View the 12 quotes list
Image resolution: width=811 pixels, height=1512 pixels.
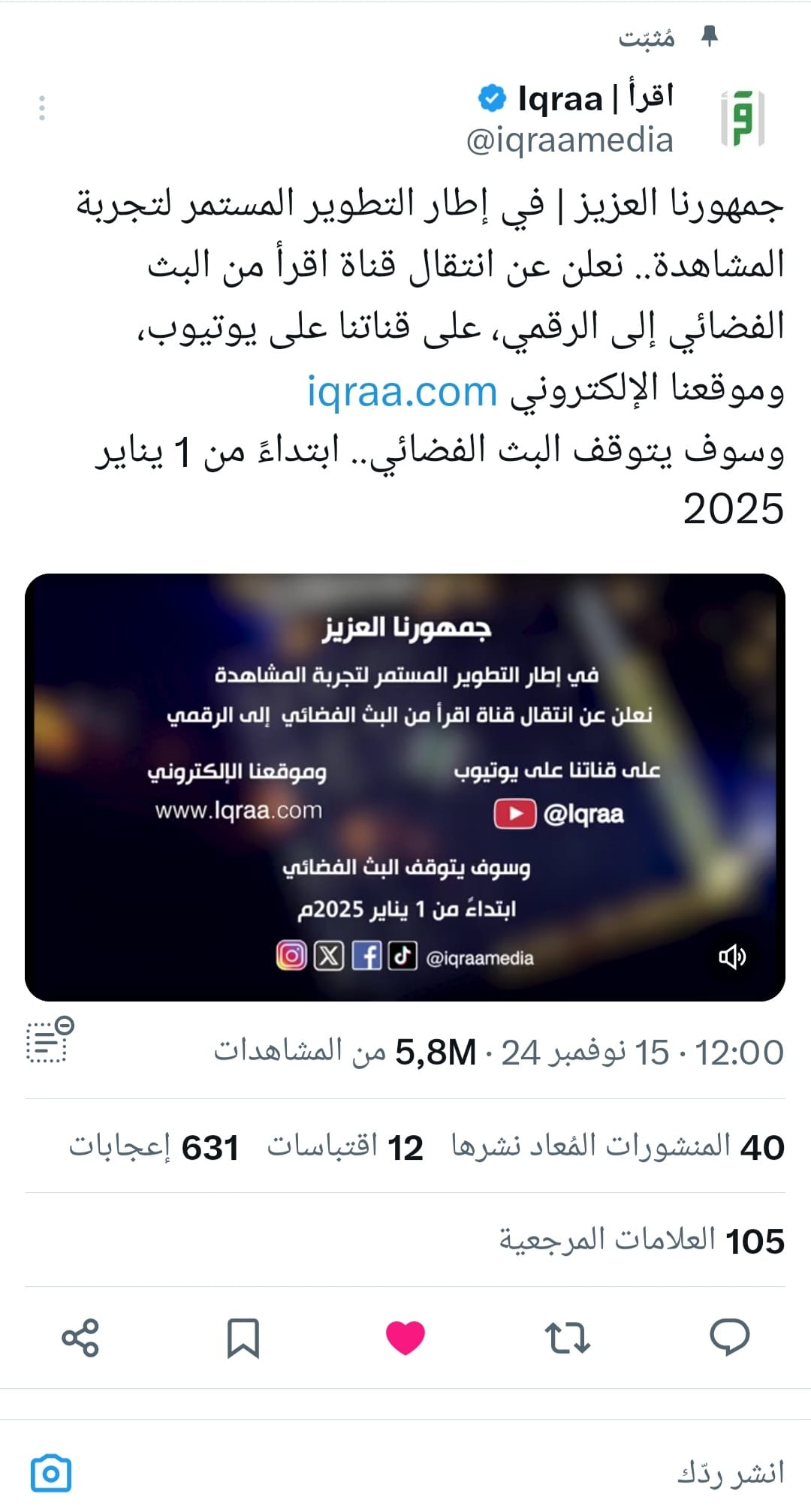(x=345, y=1146)
